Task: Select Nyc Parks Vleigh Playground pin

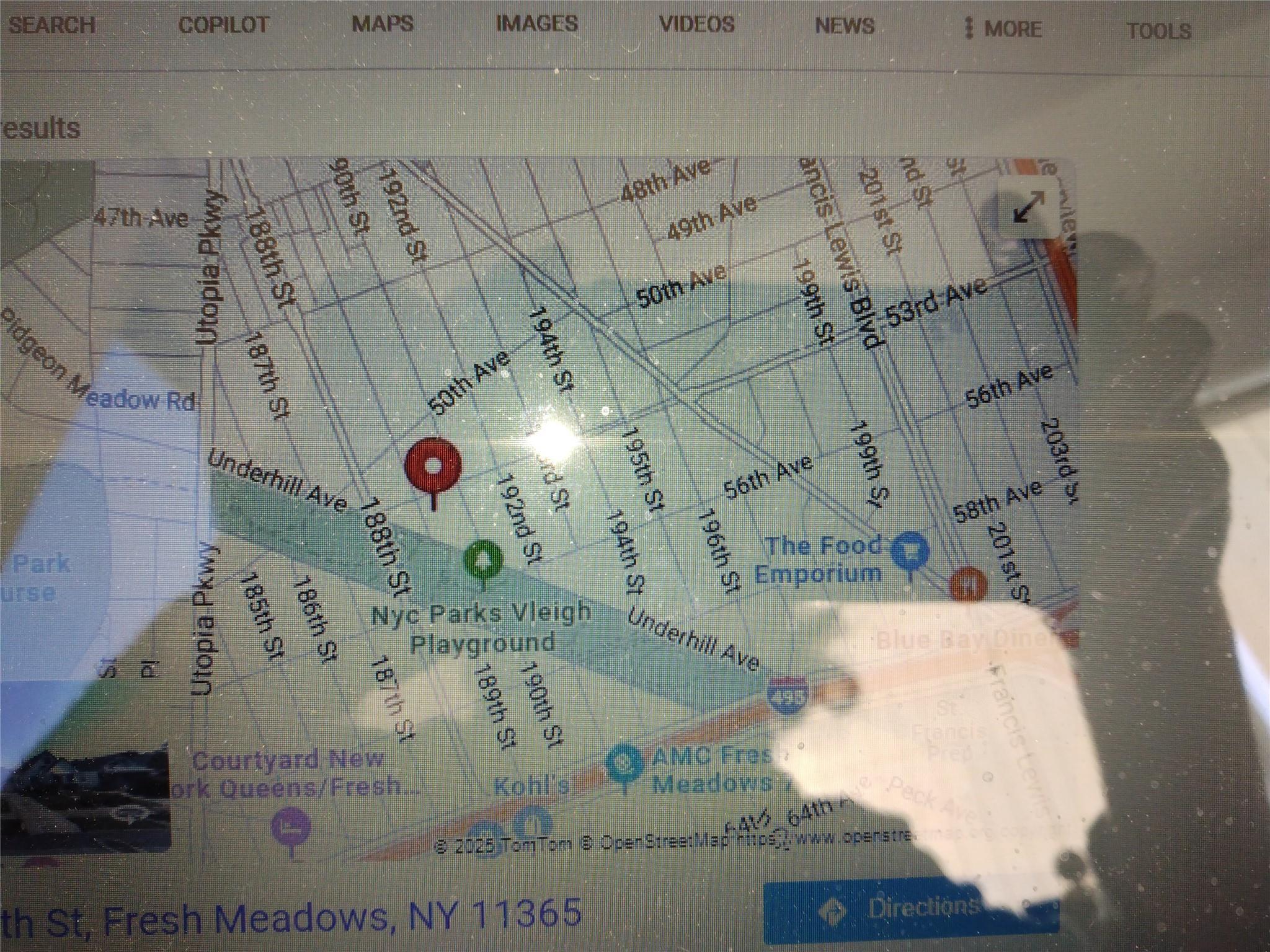Action: tap(484, 559)
